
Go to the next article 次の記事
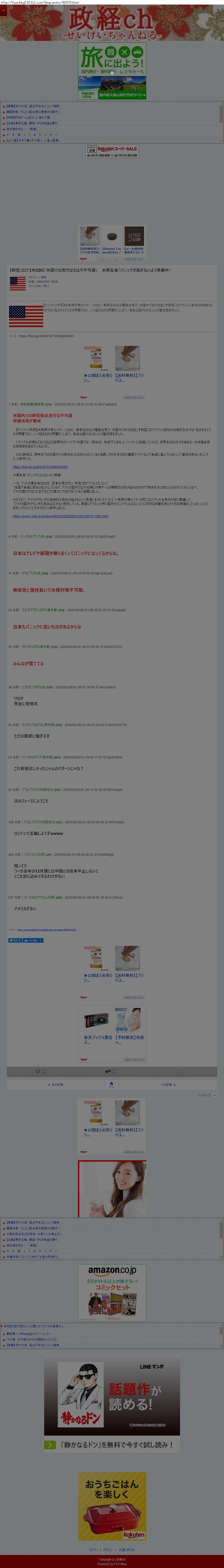(167, 1084)
